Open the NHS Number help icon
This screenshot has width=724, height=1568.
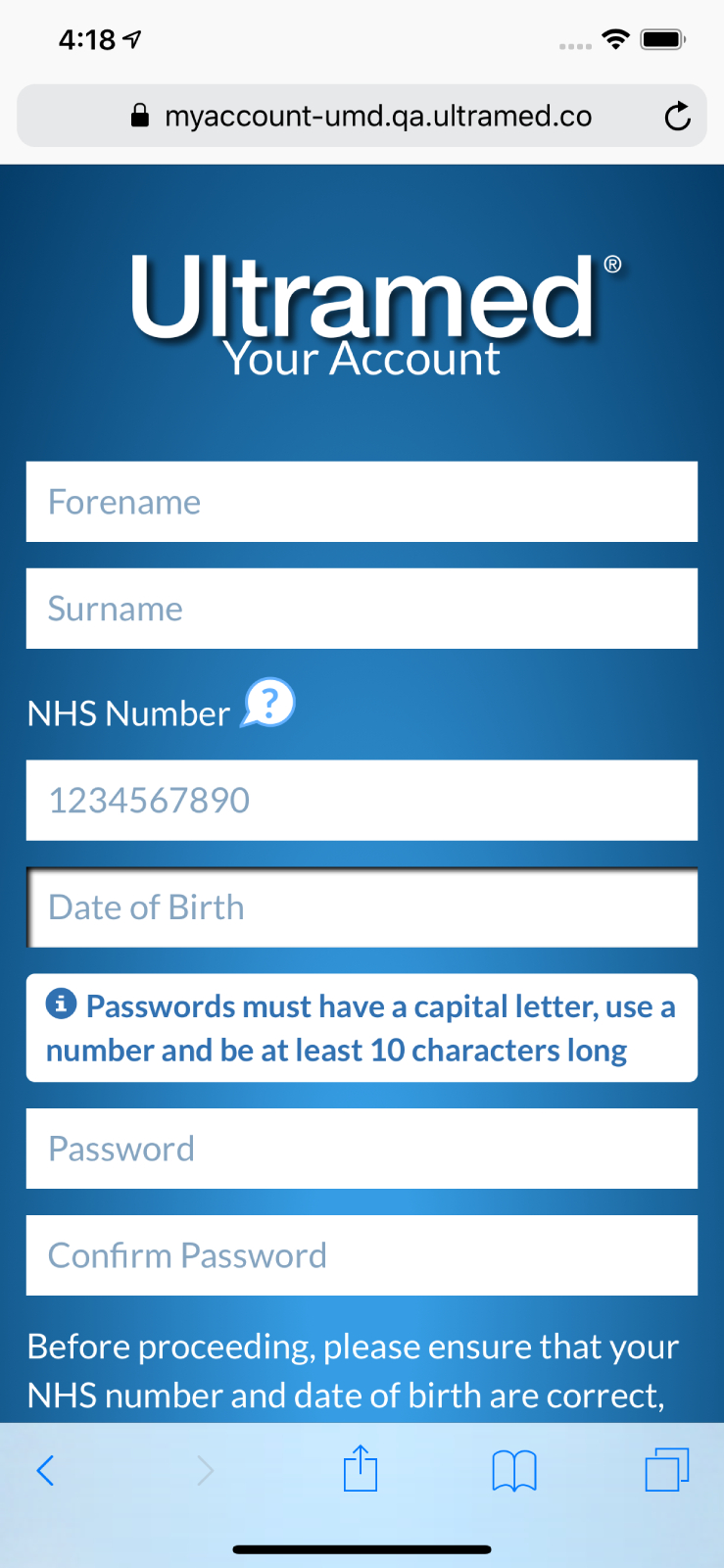(x=268, y=703)
